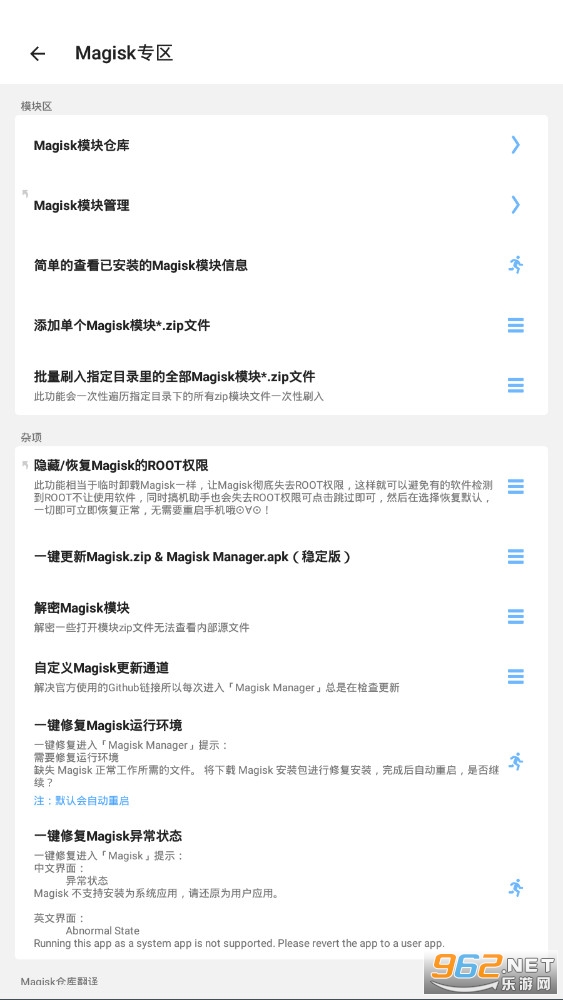The image size is (563, 1000).
Task: Go back using the top-left arrow
Action: pyautogui.click(x=38, y=54)
